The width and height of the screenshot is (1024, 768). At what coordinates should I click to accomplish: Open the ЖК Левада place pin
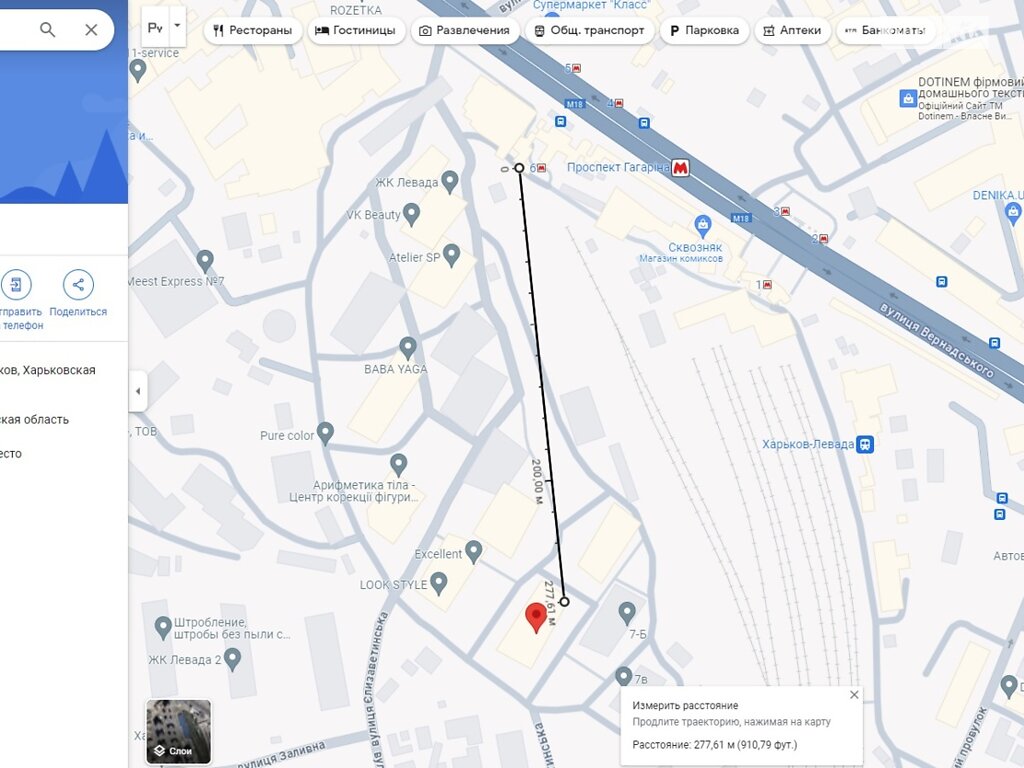tap(450, 181)
